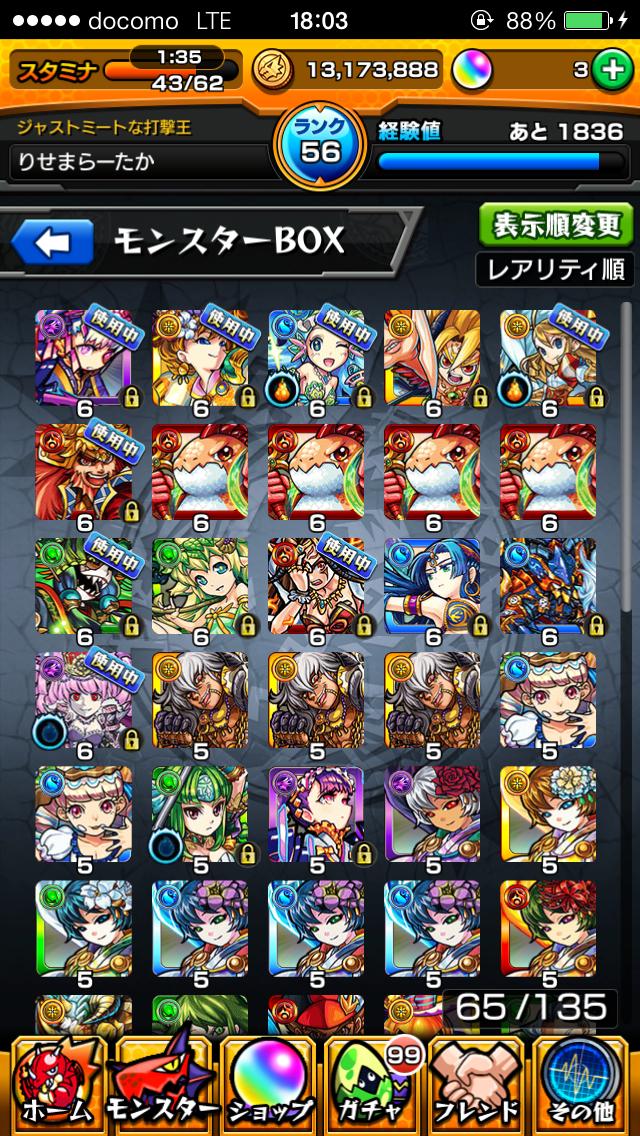640x1136 pixels.
Task: Add orbs with the green plus button
Action: [608, 69]
